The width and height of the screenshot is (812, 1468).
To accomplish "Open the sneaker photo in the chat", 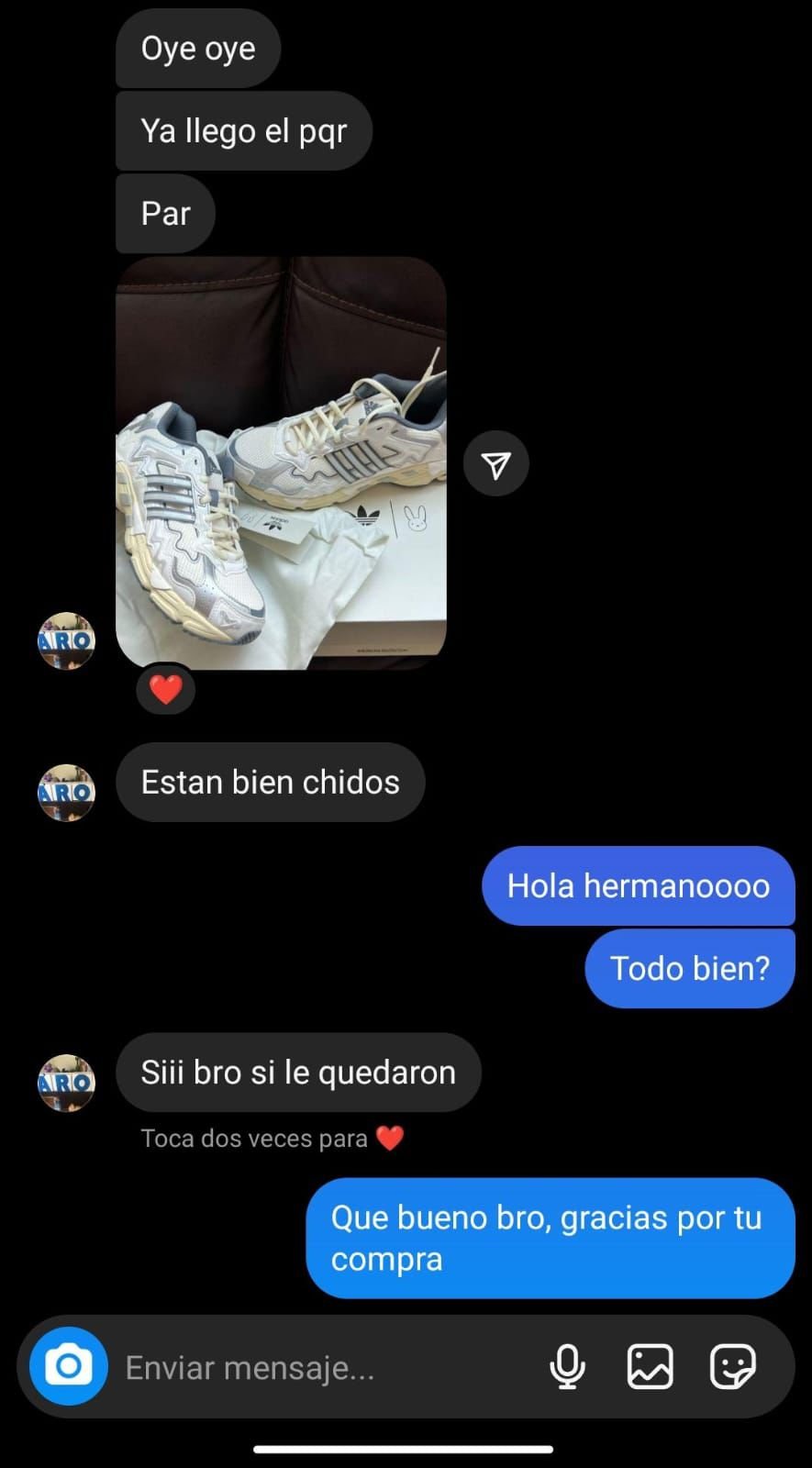I will 281,463.
